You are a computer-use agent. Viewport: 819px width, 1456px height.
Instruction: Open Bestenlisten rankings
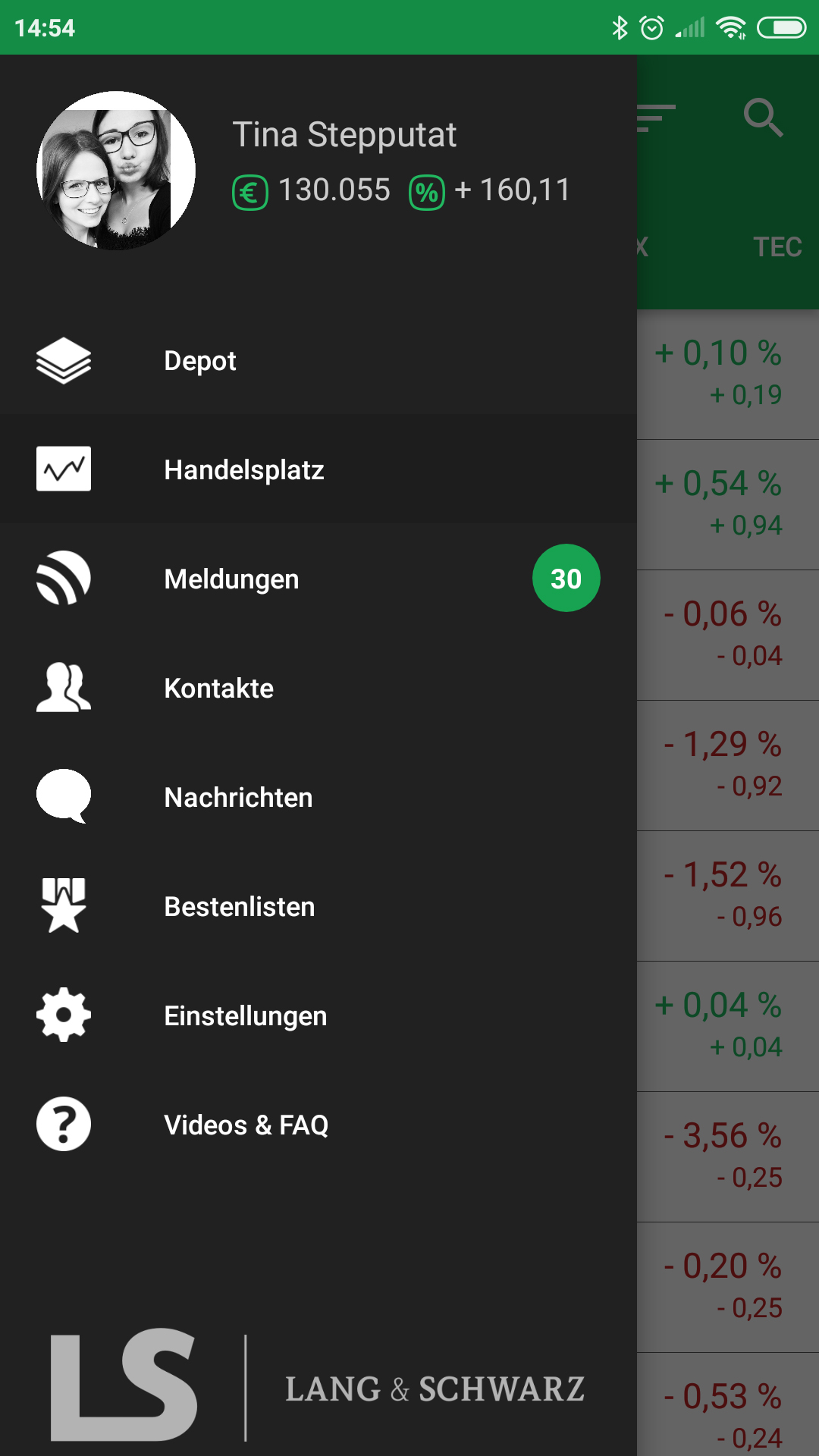pos(318,906)
